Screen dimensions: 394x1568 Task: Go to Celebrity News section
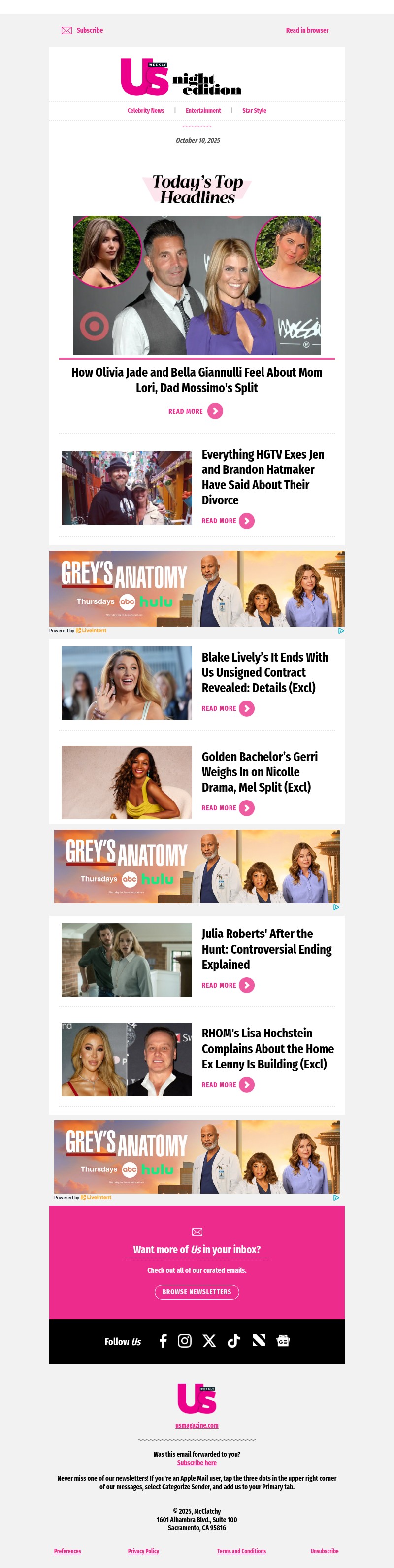[146, 111]
